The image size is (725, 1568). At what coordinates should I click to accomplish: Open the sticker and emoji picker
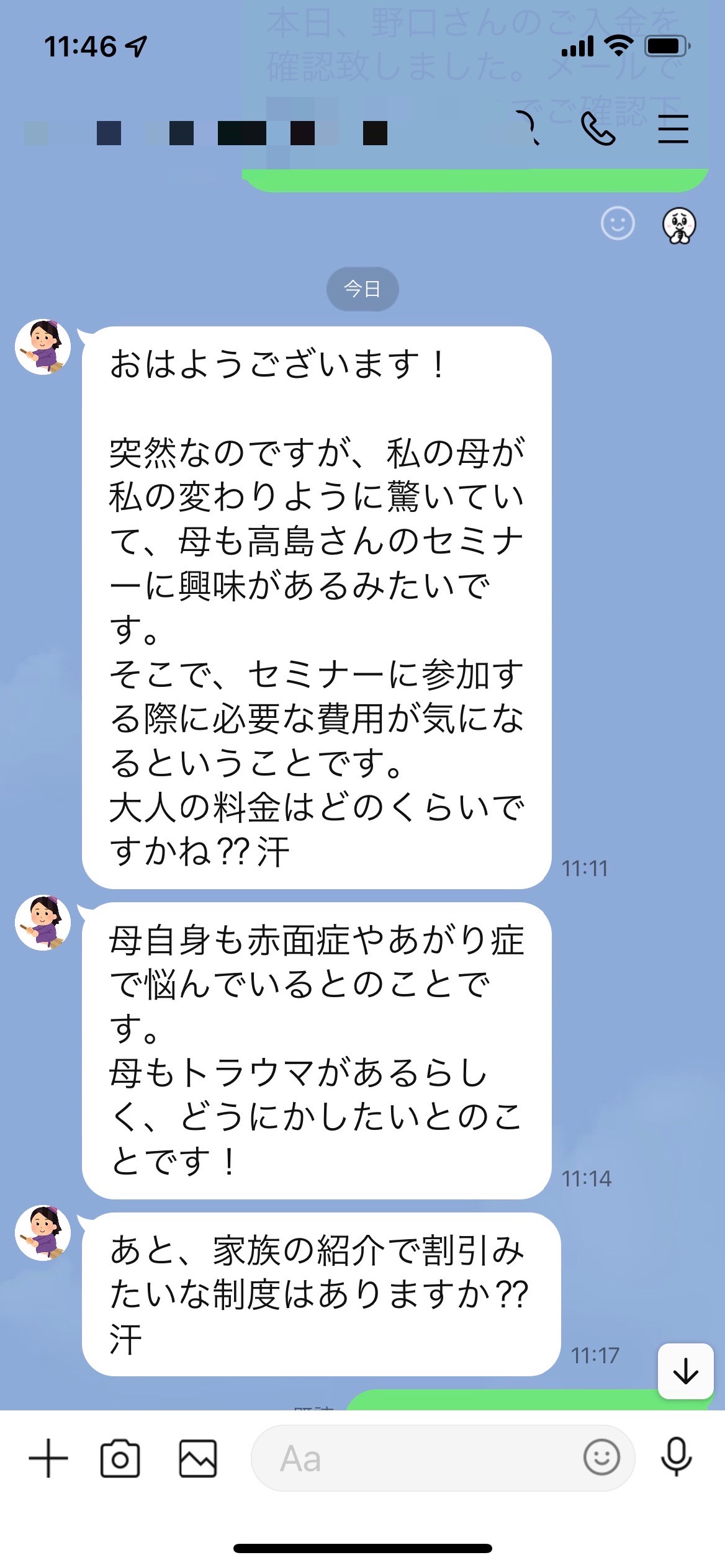601,1458
